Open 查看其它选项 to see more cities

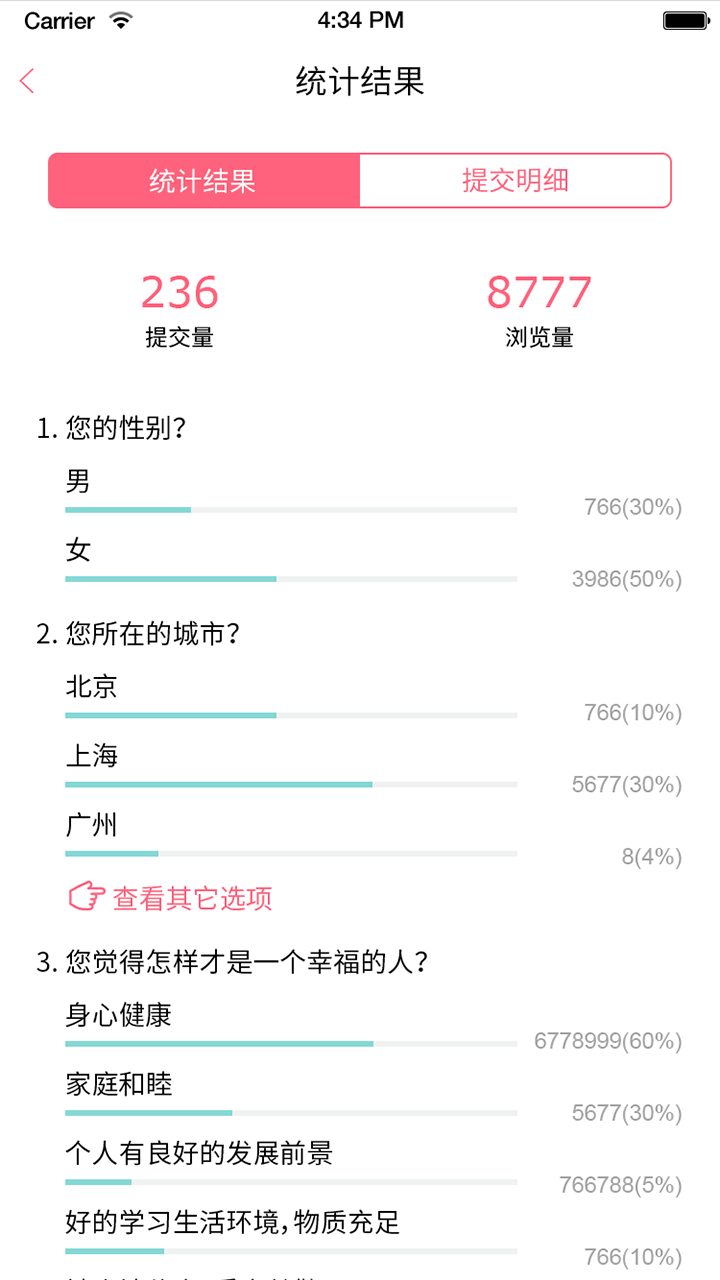(x=171, y=897)
